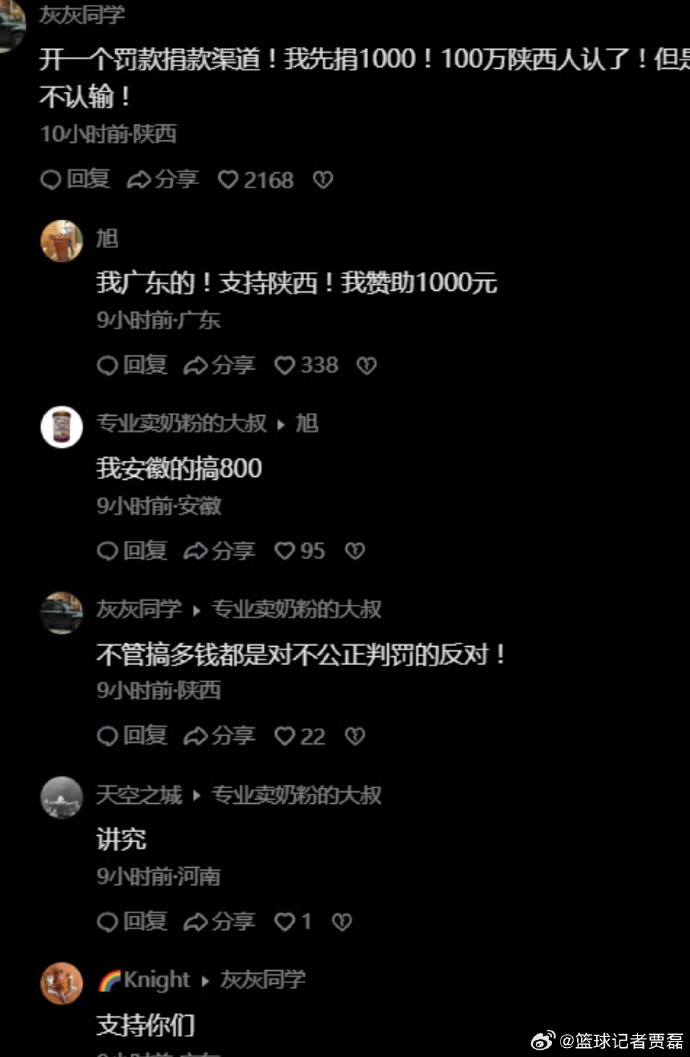Open 专业卖奶粉的大叔's avatar

tap(61, 427)
